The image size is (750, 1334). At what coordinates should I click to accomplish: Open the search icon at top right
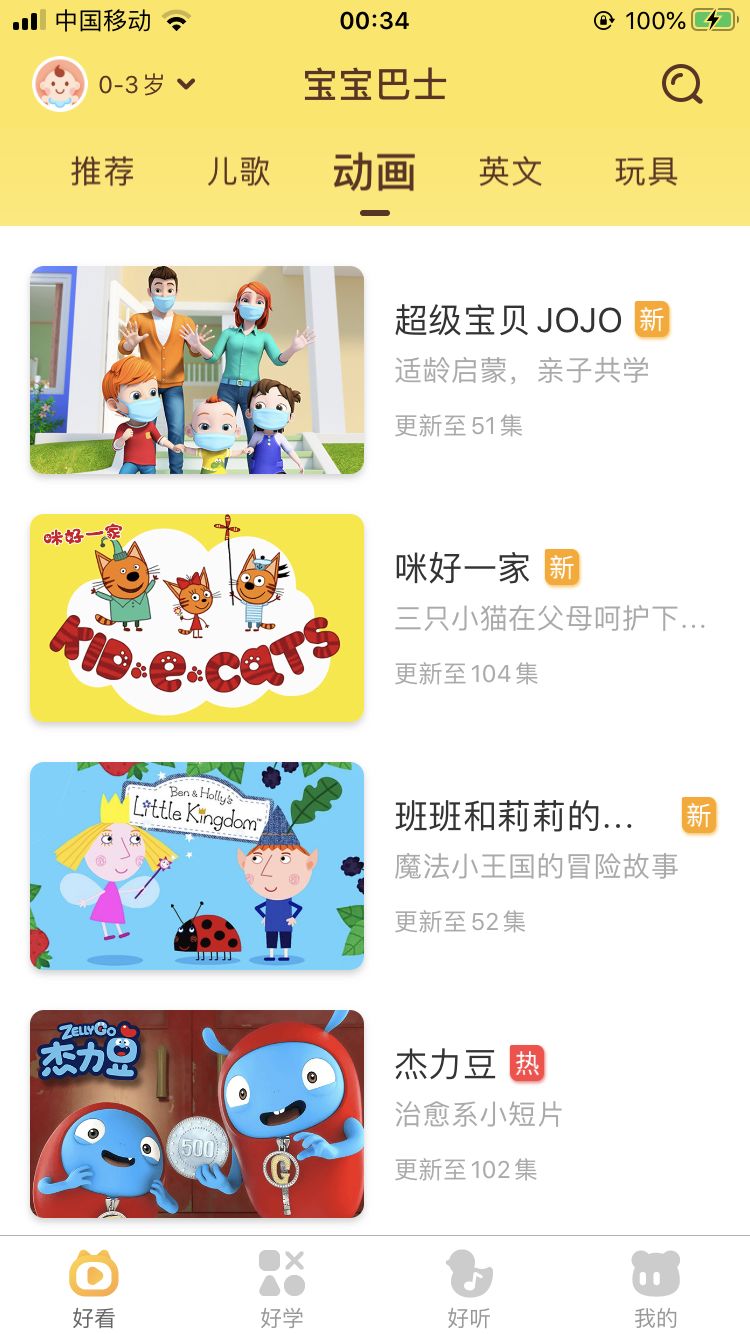pos(681,85)
